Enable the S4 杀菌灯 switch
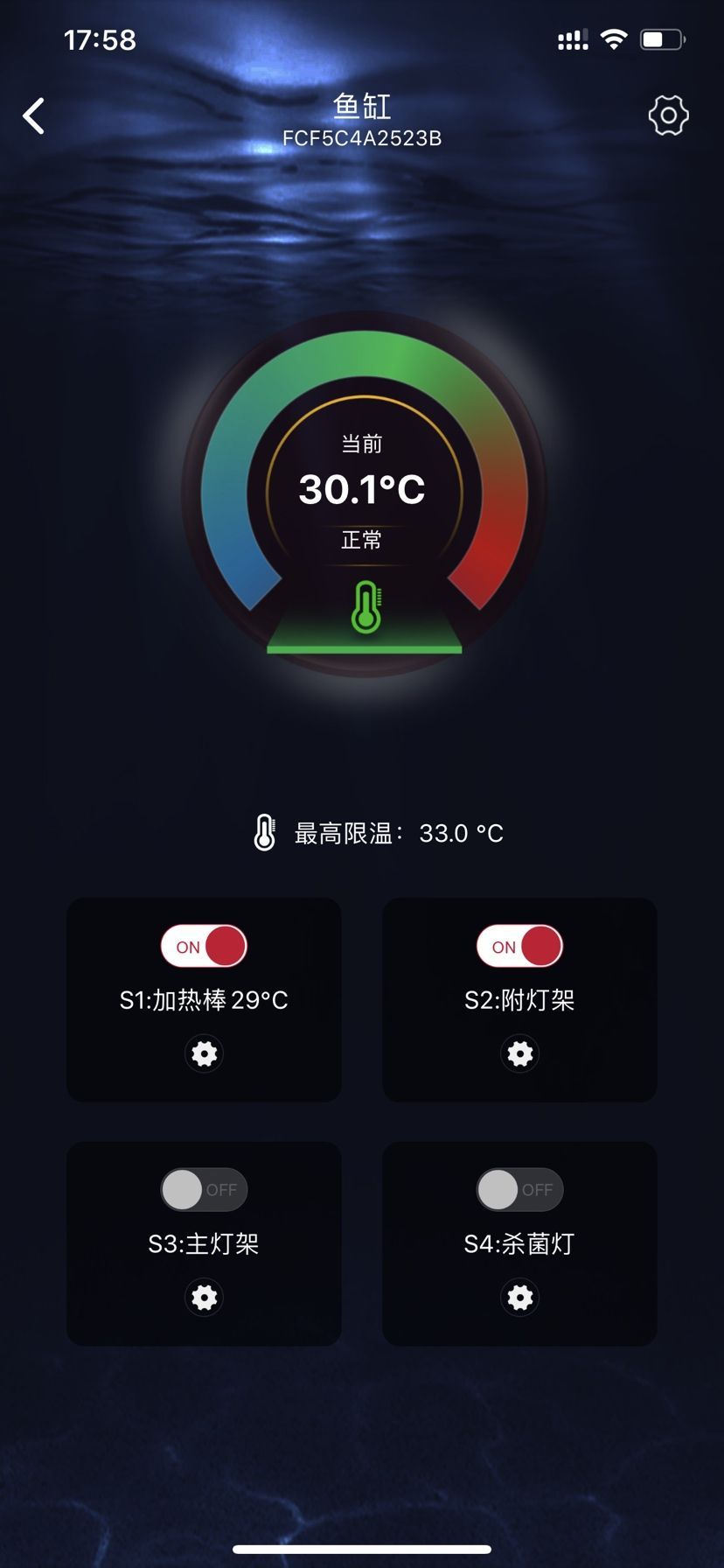724x1568 pixels. pyautogui.click(x=519, y=1189)
